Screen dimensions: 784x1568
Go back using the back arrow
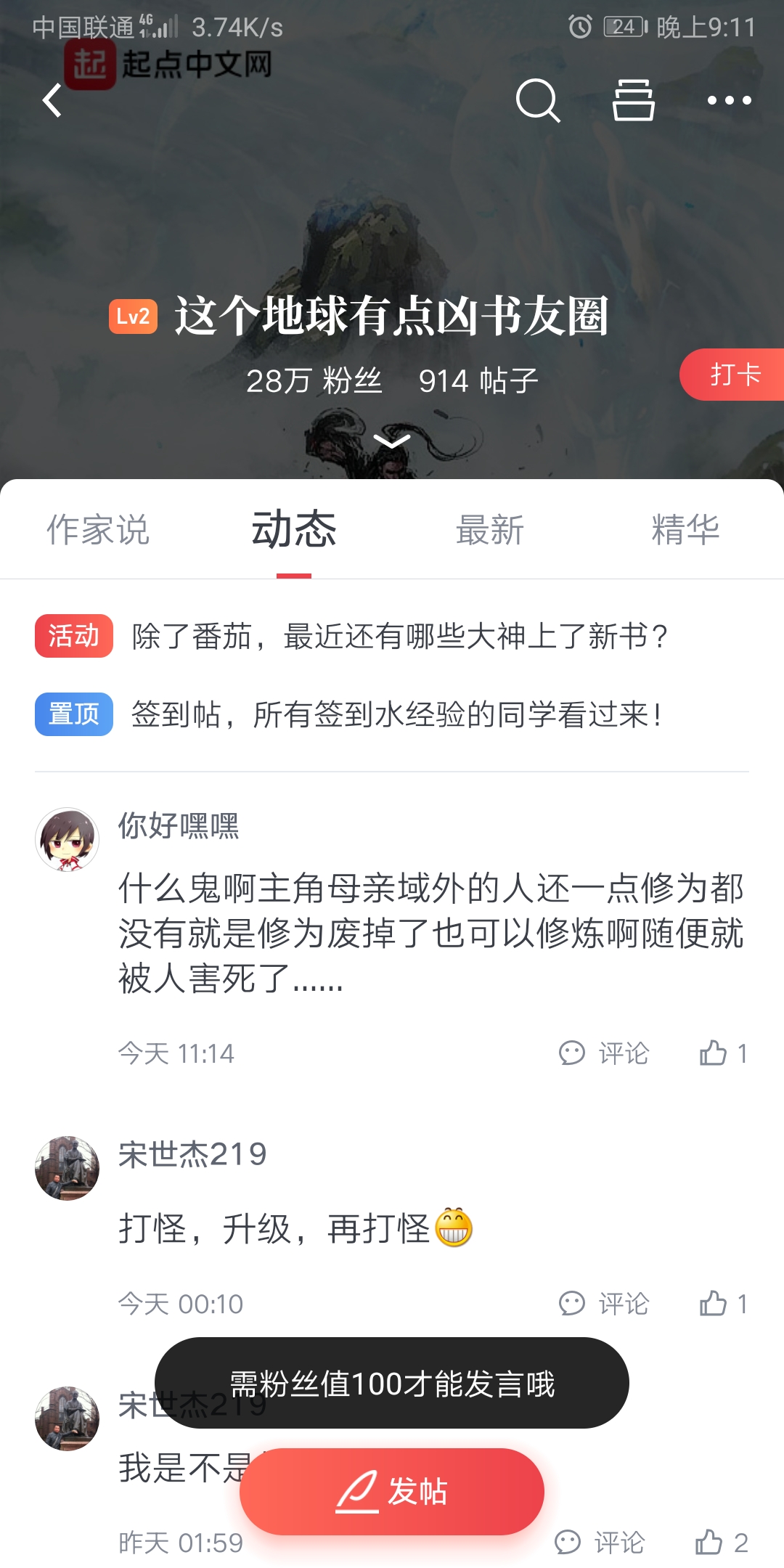tap(52, 100)
